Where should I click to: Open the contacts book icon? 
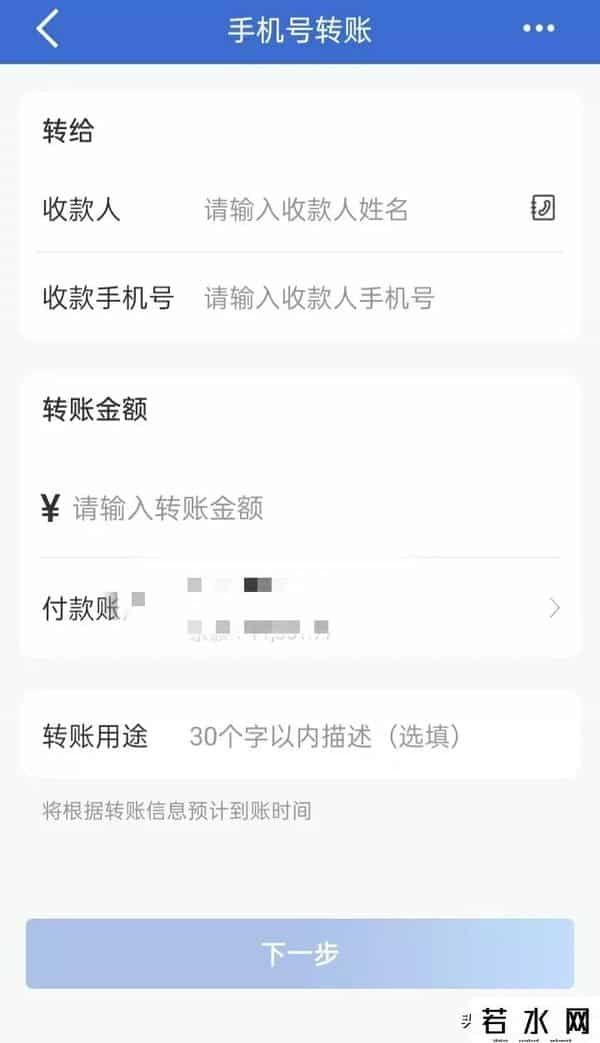(542, 208)
